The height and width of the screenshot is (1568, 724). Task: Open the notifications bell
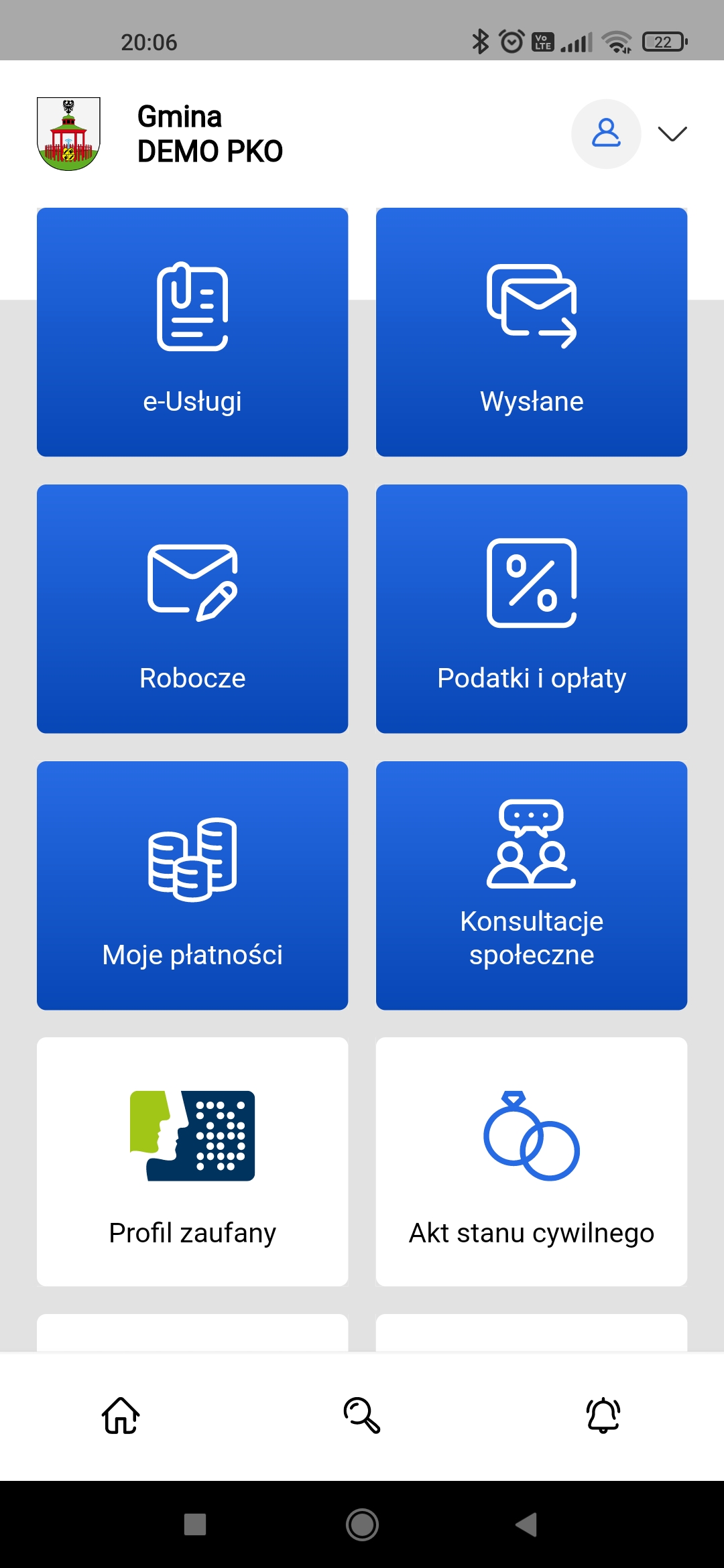(x=603, y=1415)
